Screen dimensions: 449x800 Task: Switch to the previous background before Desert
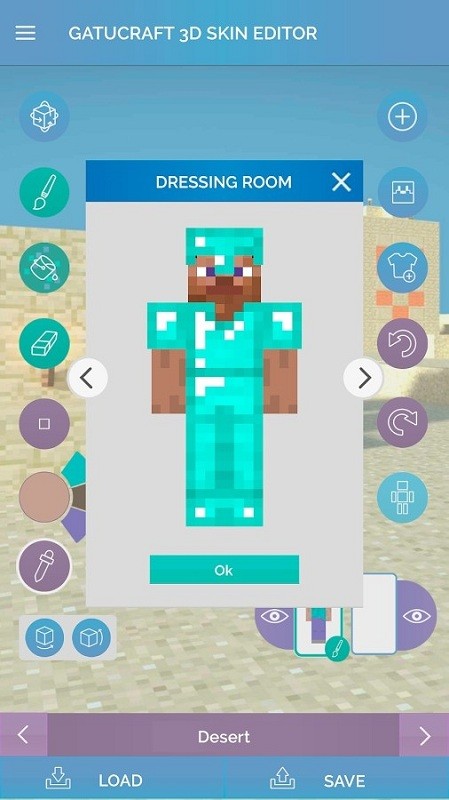tap(23, 736)
